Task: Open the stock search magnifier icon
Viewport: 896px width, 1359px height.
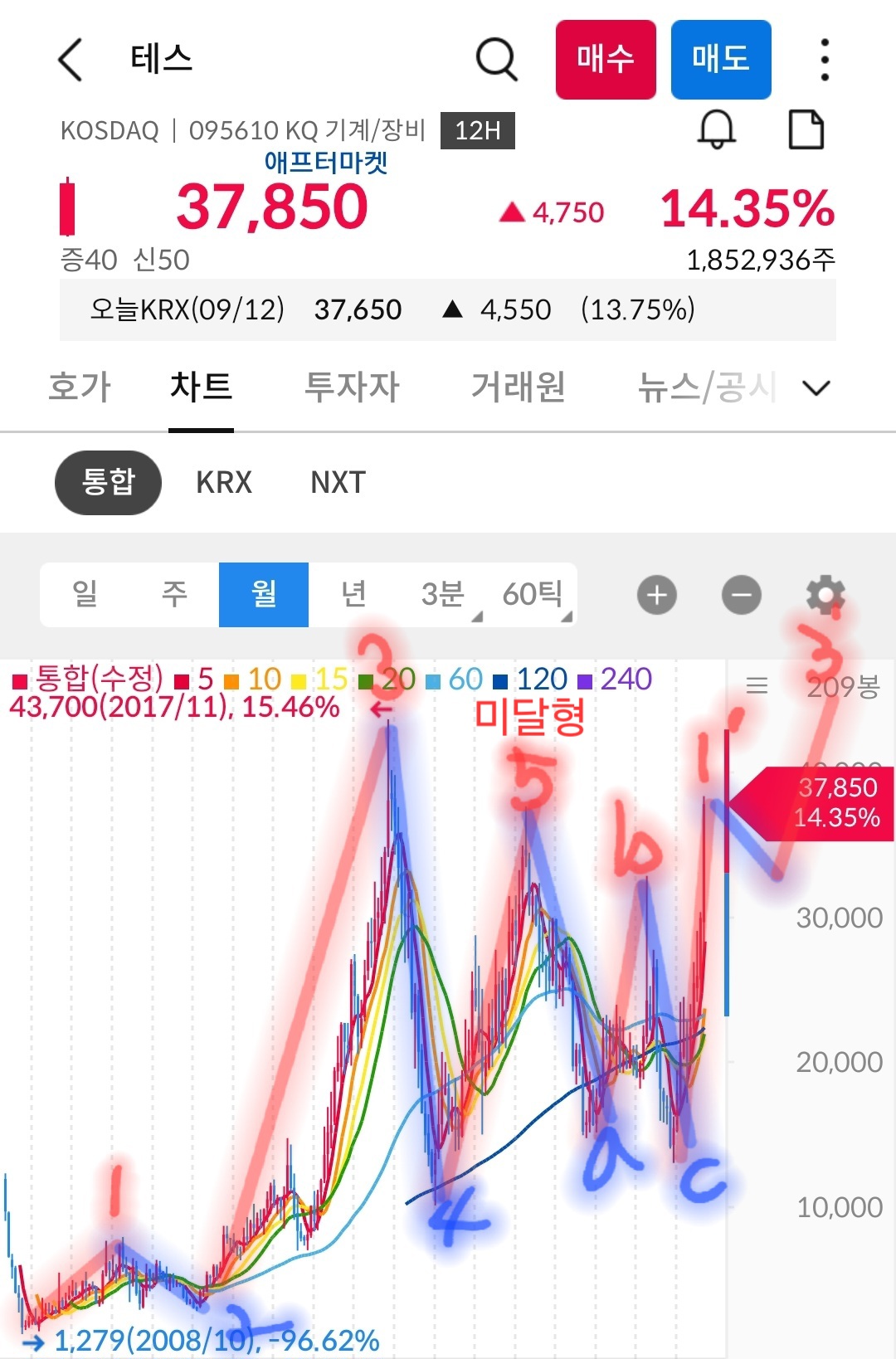Action: pos(495,60)
